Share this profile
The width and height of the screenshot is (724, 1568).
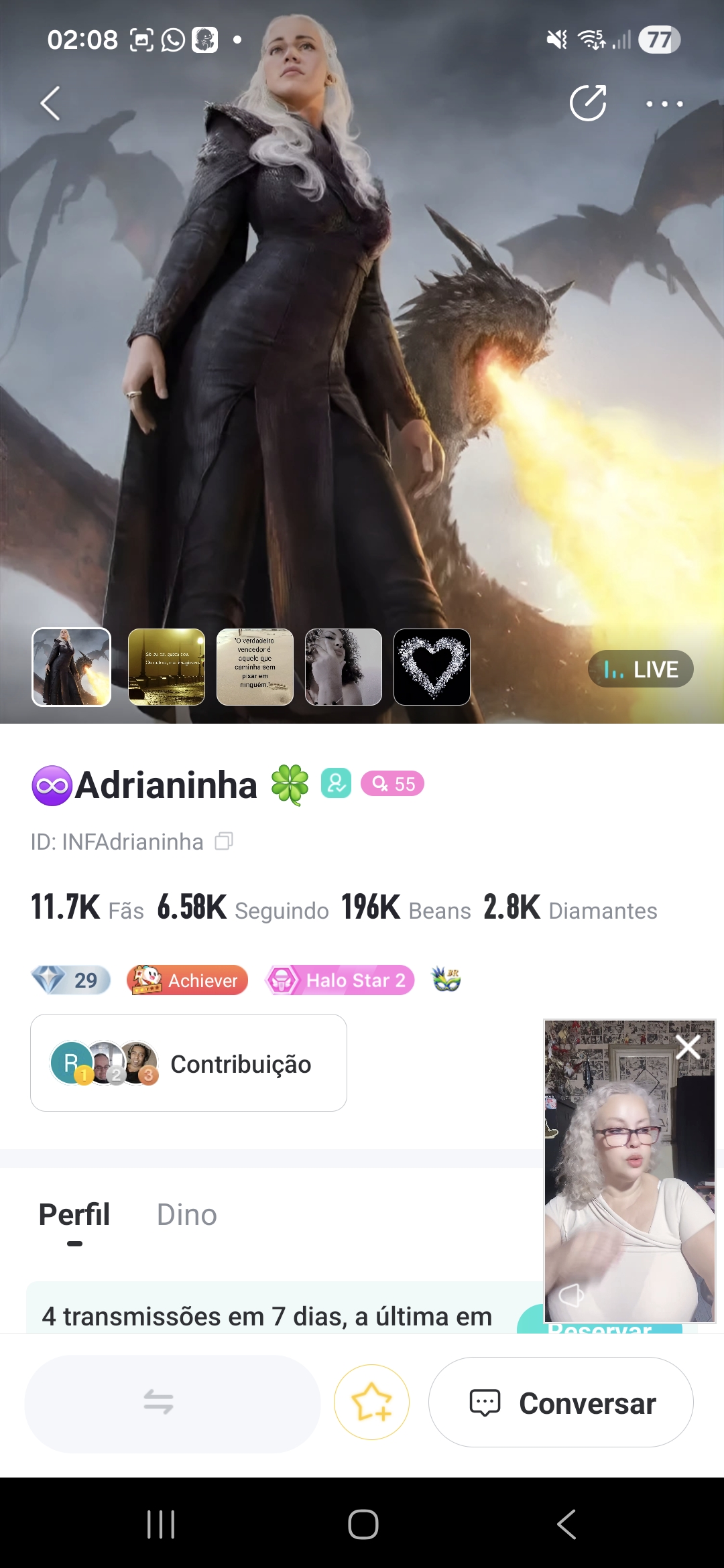click(x=588, y=103)
